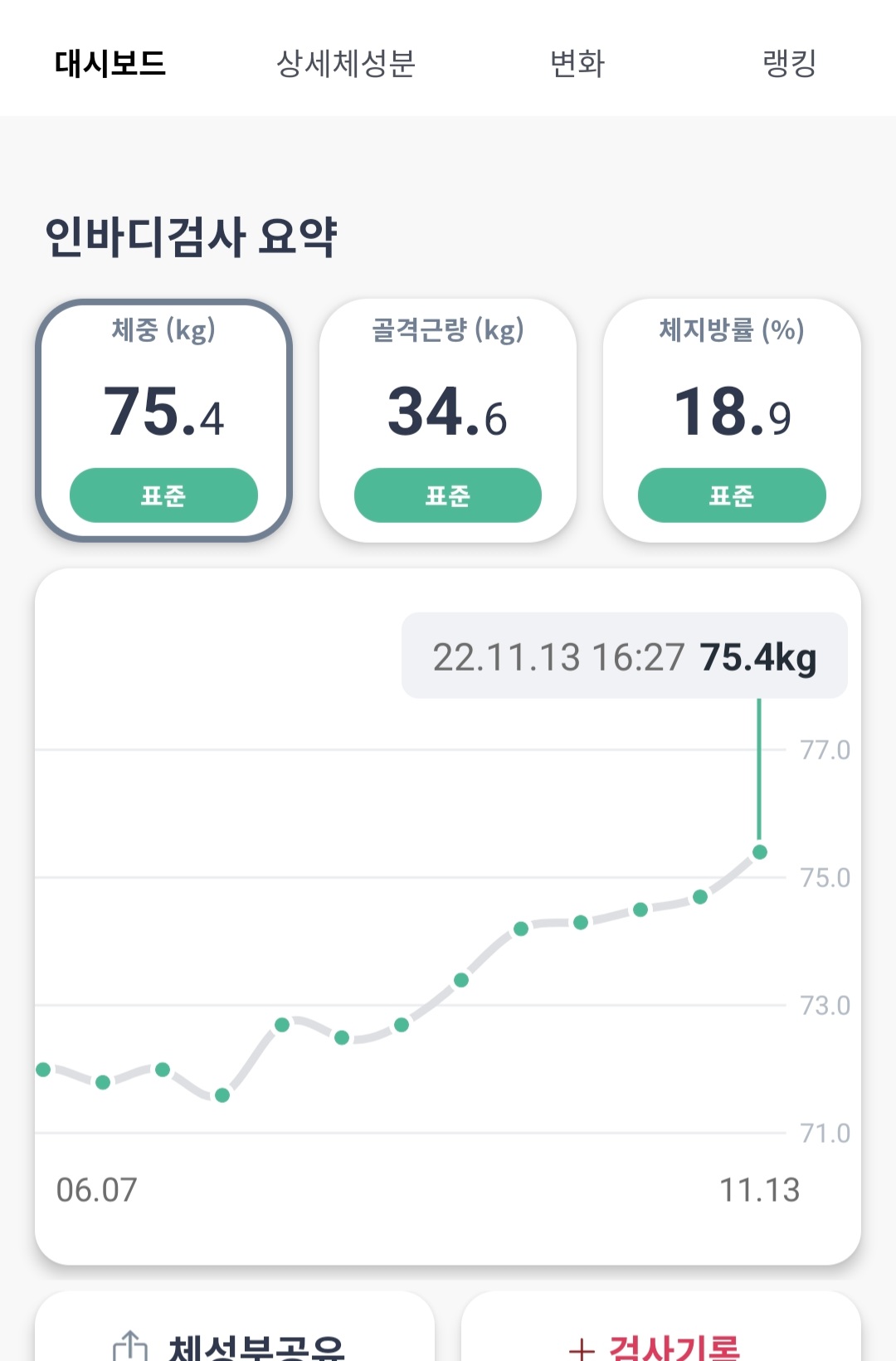
Task: Open 검사기록 to add a record
Action: (x=660, y=1328)
